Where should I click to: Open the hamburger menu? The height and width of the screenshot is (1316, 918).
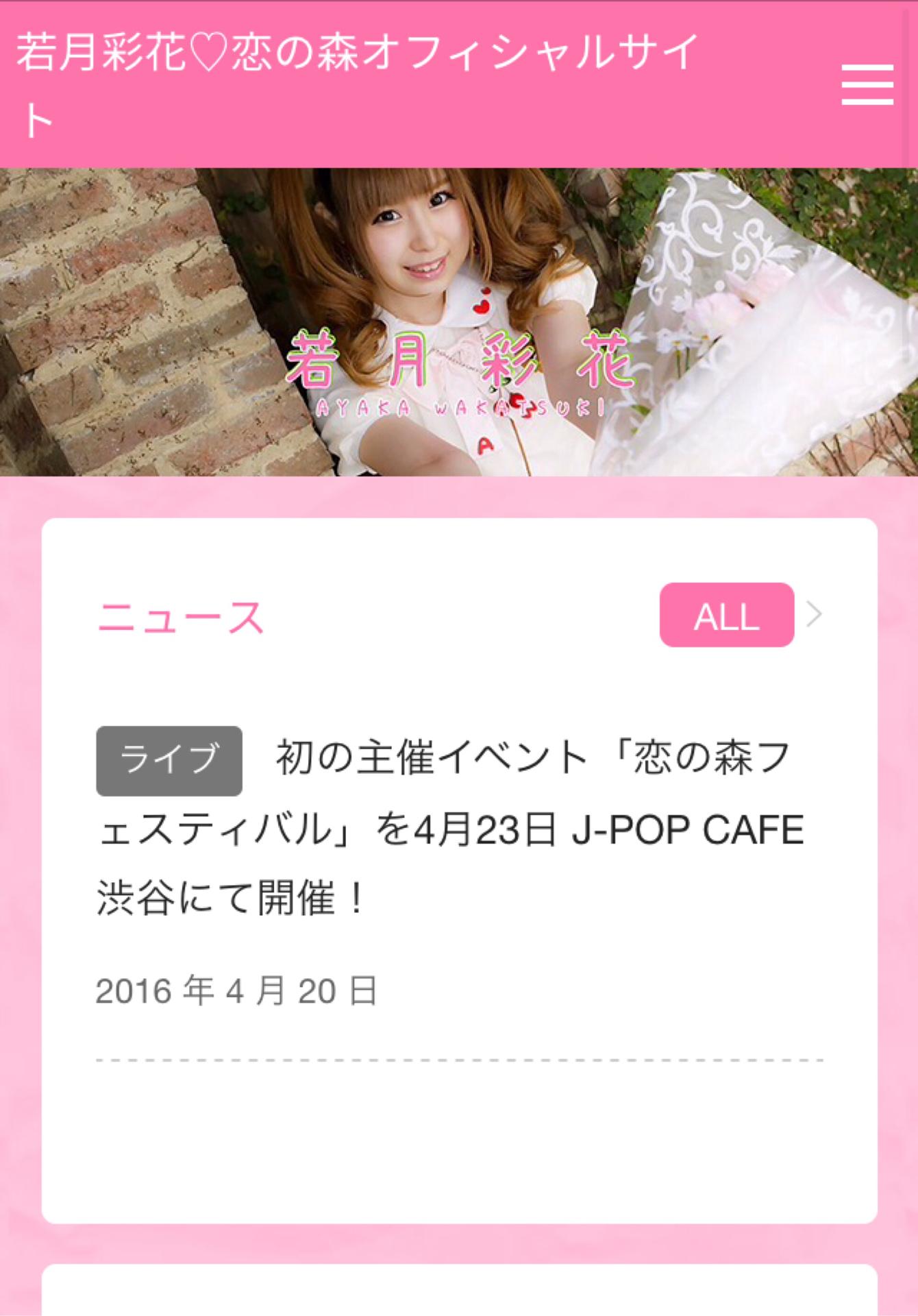click(x=867, y=85)
